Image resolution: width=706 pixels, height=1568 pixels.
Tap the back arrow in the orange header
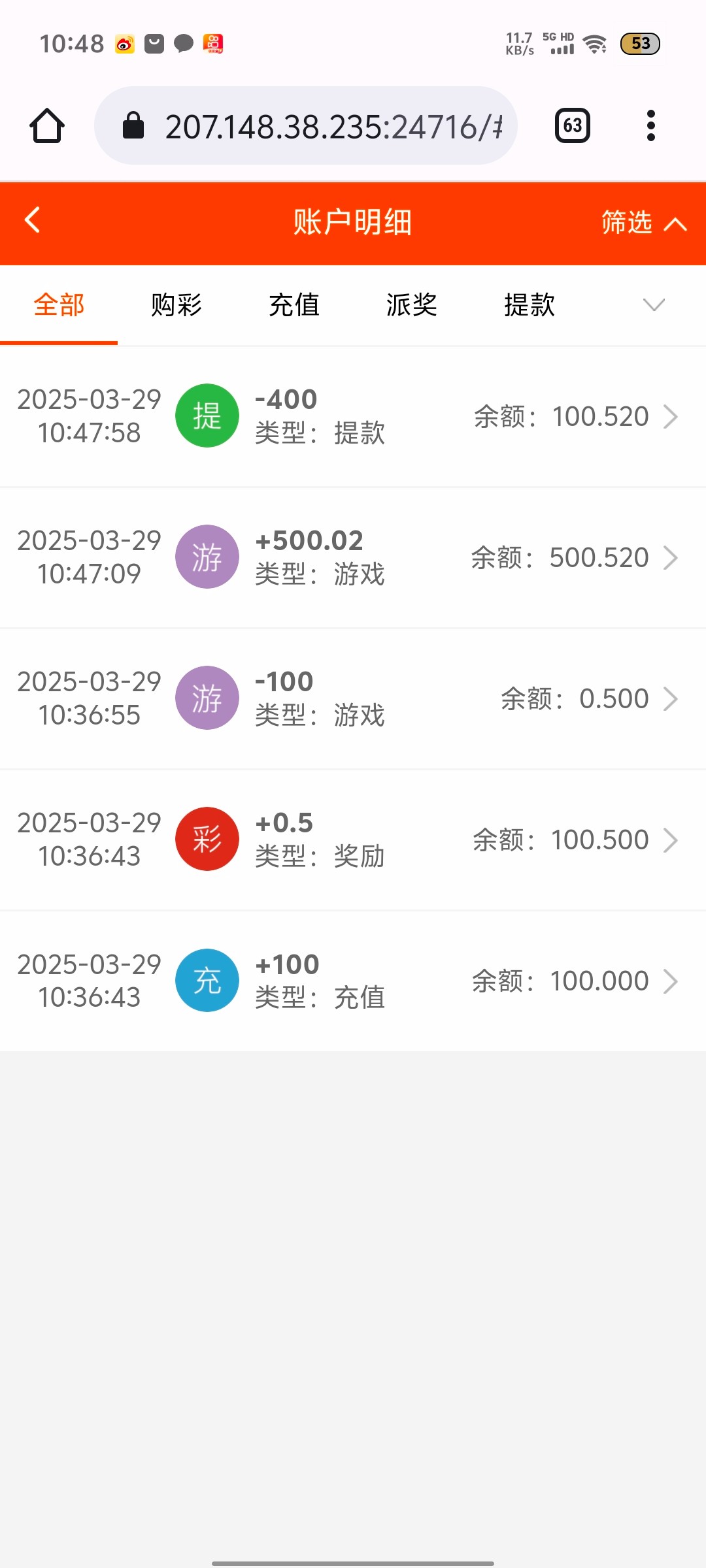coord(32,222)
